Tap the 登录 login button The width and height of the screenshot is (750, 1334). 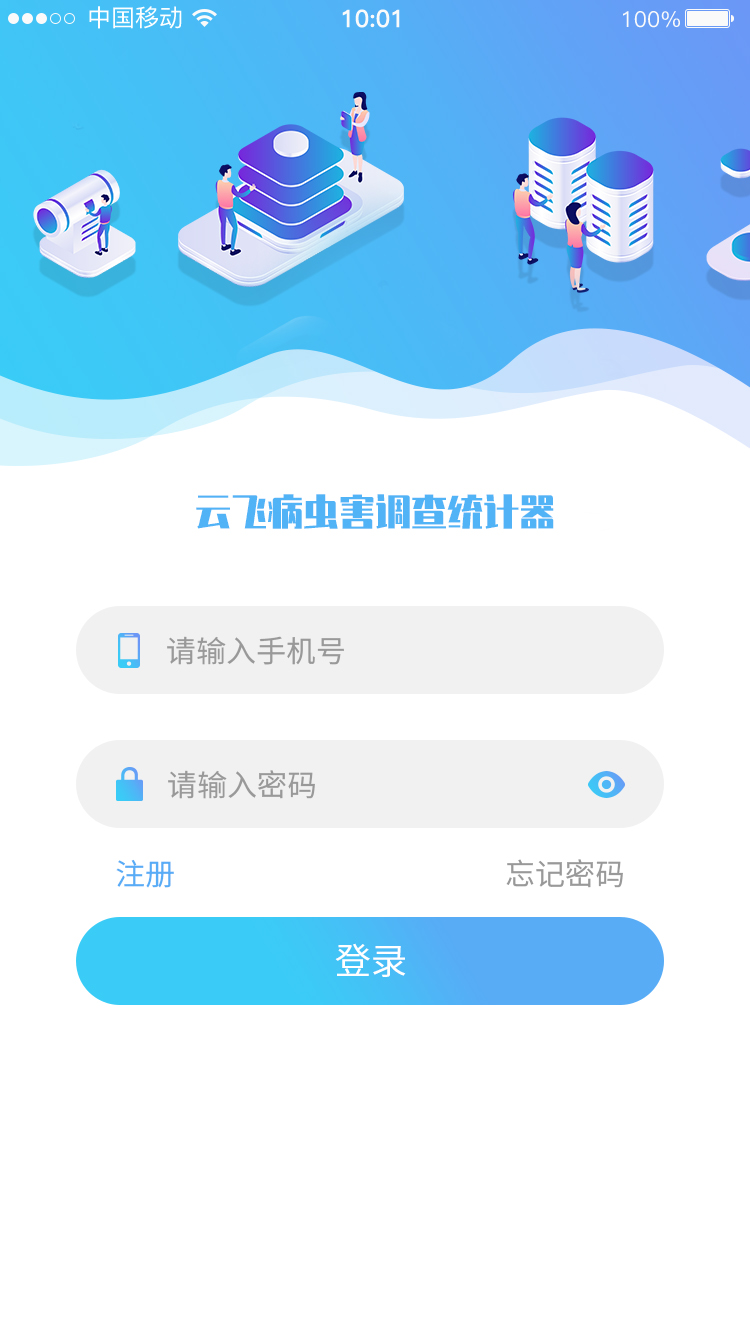pos(370,961)
